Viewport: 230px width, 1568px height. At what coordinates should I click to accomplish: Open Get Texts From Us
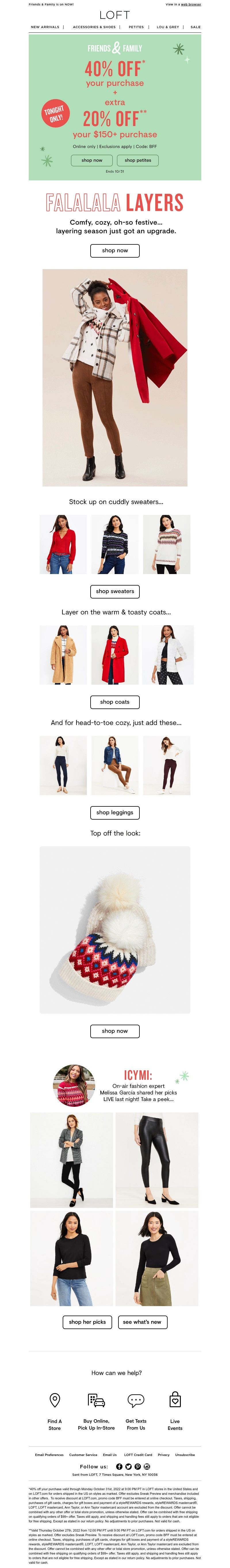click(x=136, y=1411)
